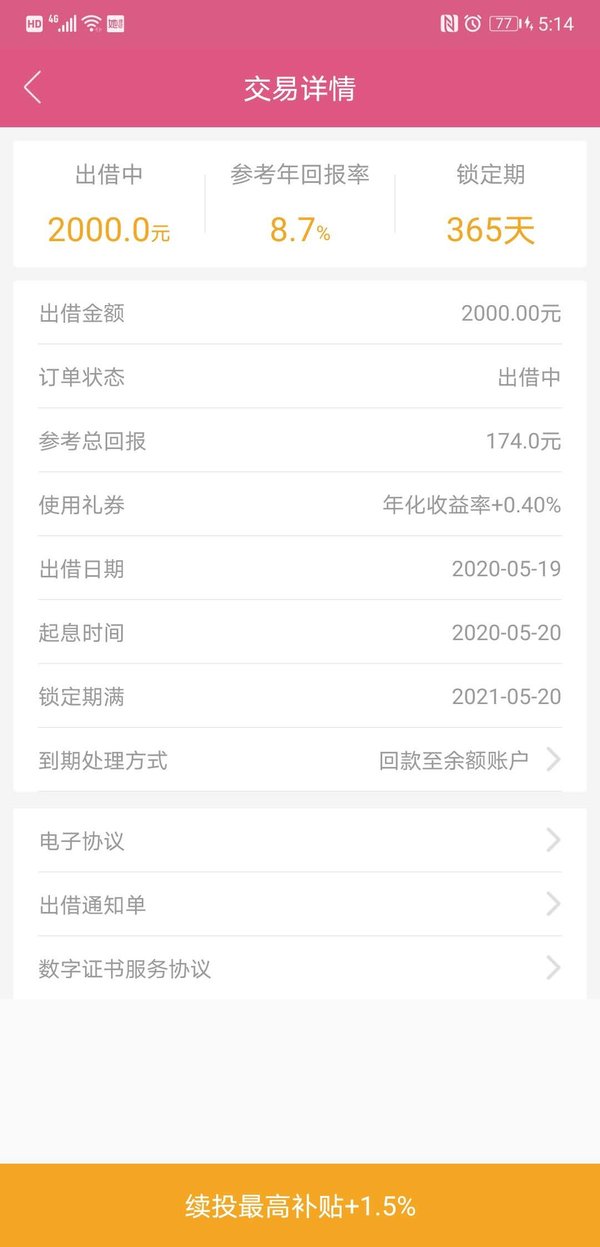Open 到期处理方式 settings row

point(300,760)
